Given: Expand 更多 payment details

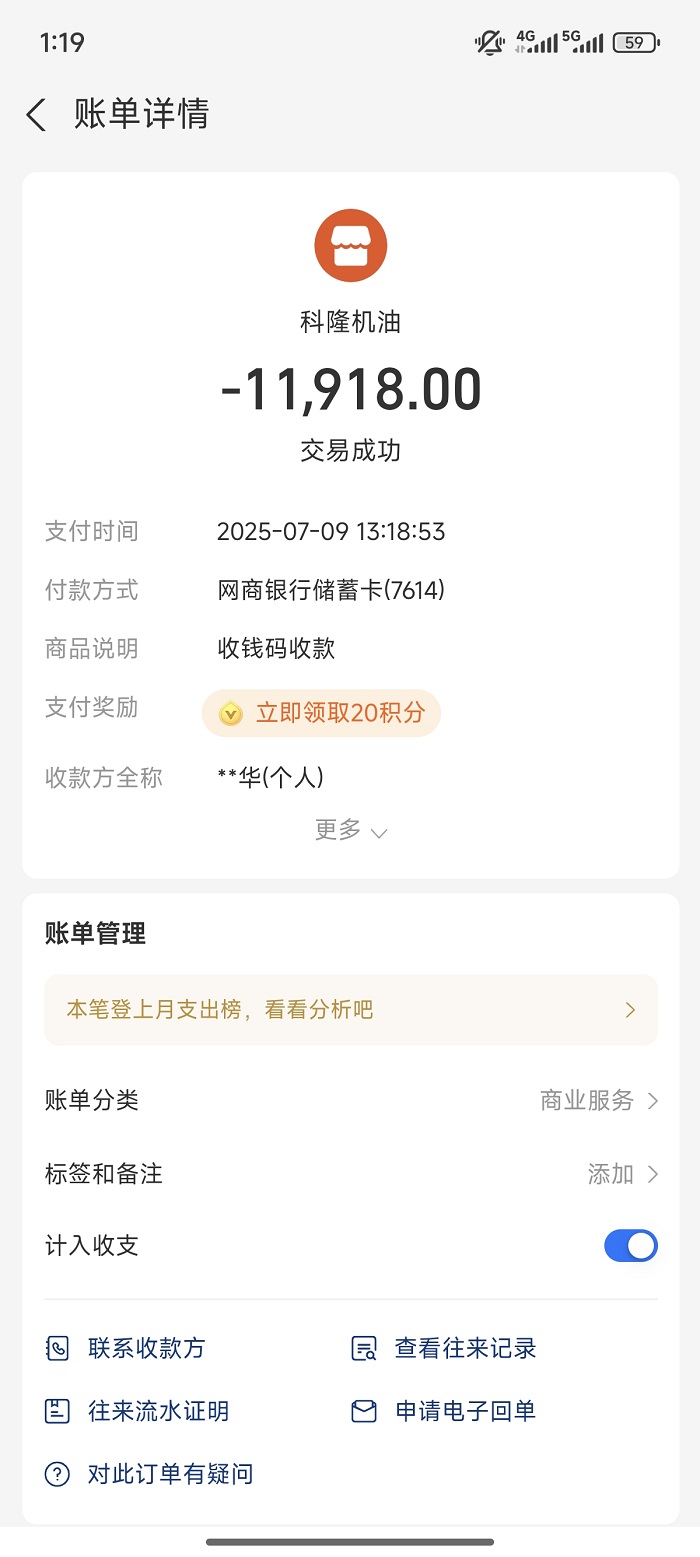Looking at the screenshot, I should click(350, 830).
